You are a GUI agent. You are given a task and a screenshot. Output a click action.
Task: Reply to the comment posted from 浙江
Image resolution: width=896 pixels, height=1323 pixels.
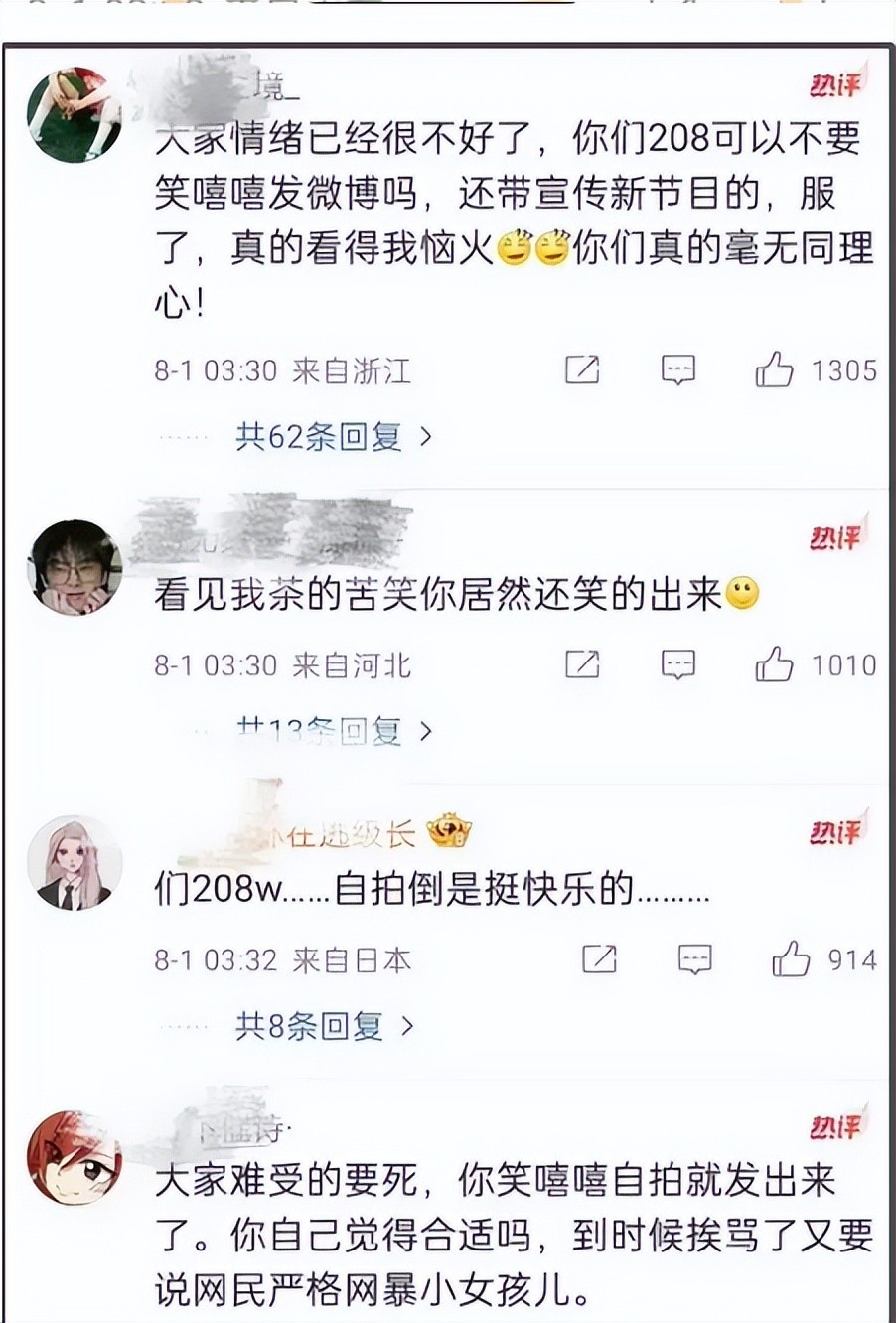tap(677, 370)
